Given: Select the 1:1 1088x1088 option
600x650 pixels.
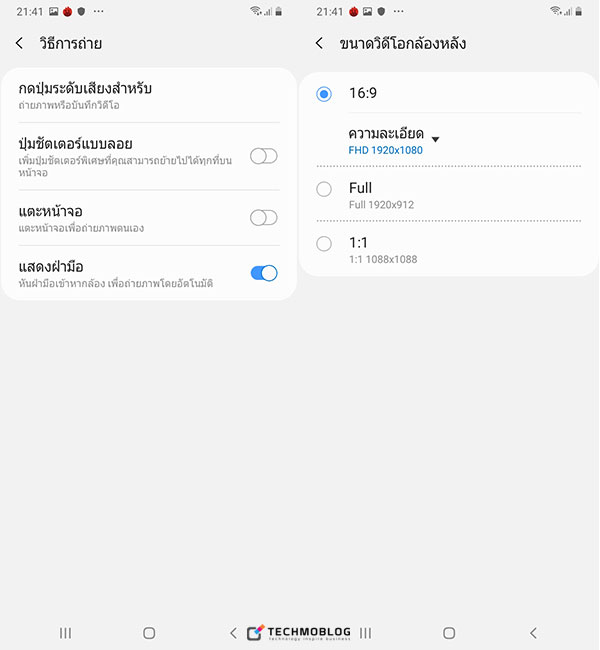Looking at the screenshot, I should 324,244.
